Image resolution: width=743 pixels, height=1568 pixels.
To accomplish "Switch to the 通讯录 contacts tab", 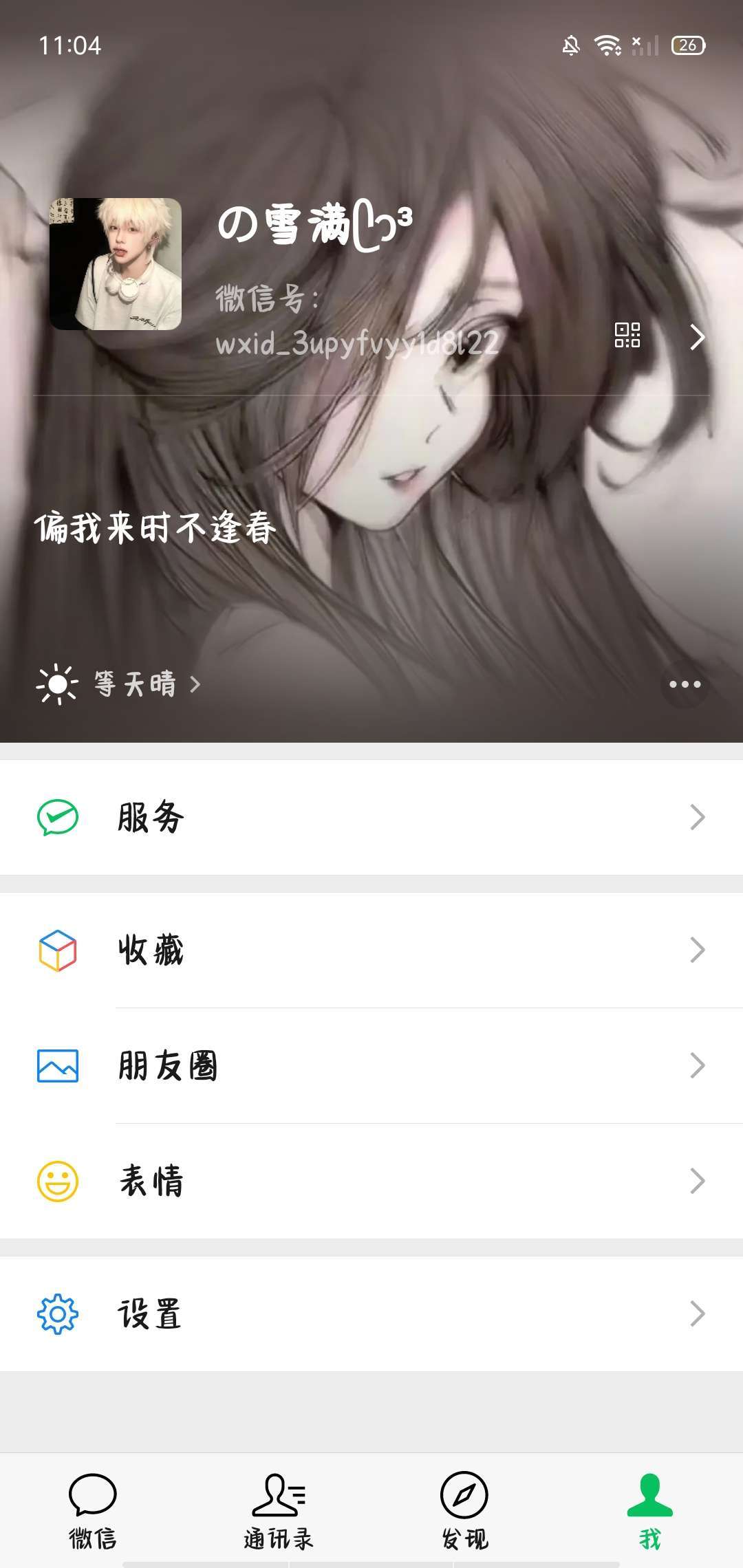I will coord(279,1510).
